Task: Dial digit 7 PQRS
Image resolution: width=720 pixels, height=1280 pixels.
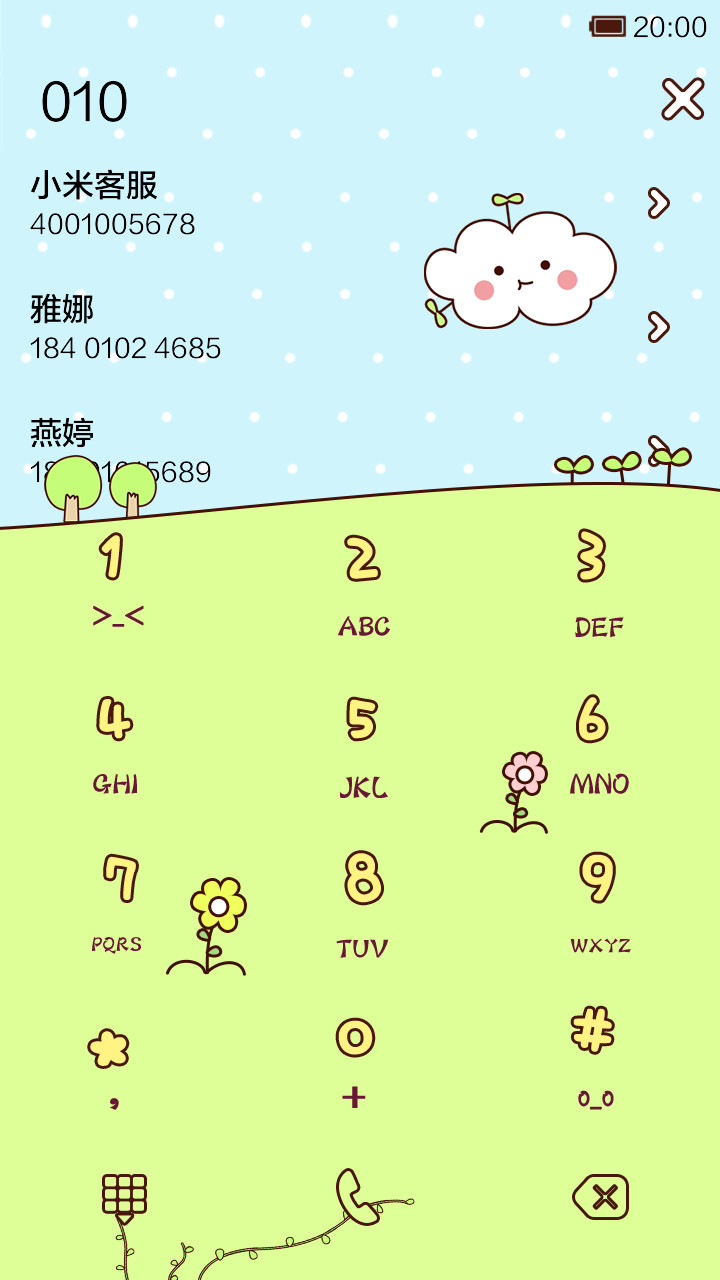Action: (117, 904)
